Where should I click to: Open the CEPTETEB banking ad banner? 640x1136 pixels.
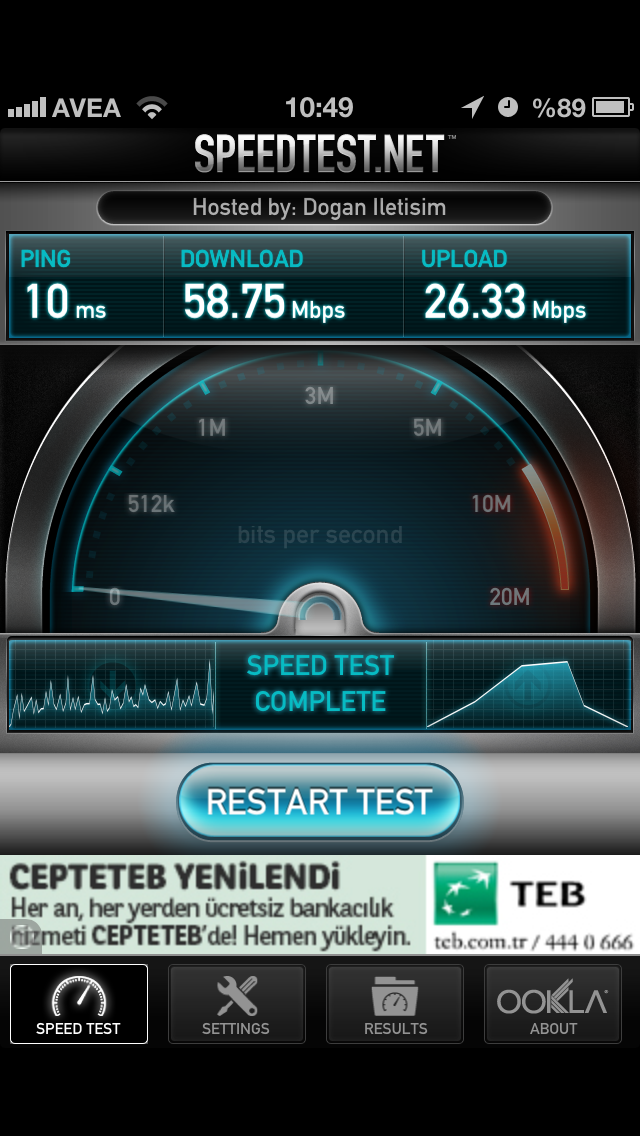pyautogui.click(x=319, y=904)
